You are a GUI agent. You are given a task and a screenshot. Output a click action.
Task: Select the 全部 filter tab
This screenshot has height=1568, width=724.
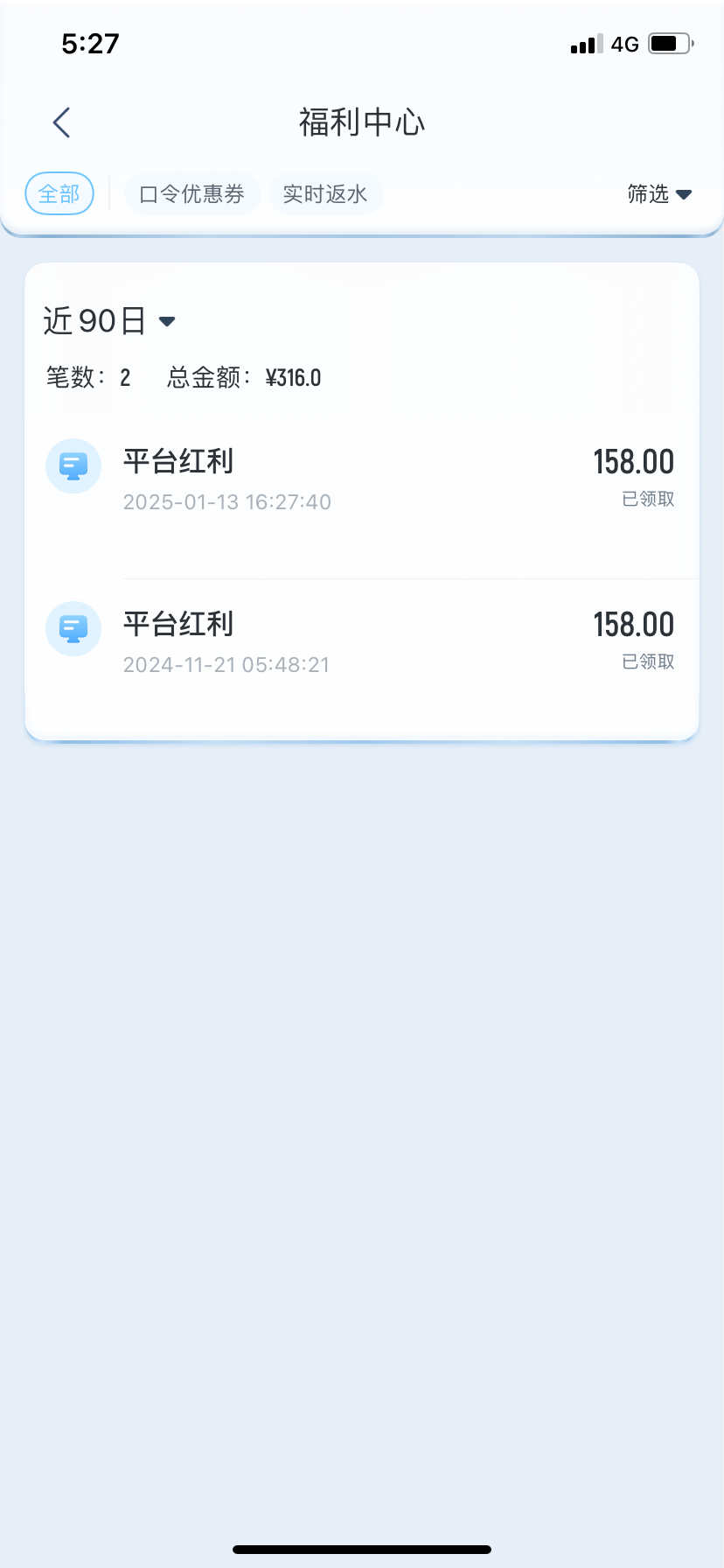coord(59,193)
